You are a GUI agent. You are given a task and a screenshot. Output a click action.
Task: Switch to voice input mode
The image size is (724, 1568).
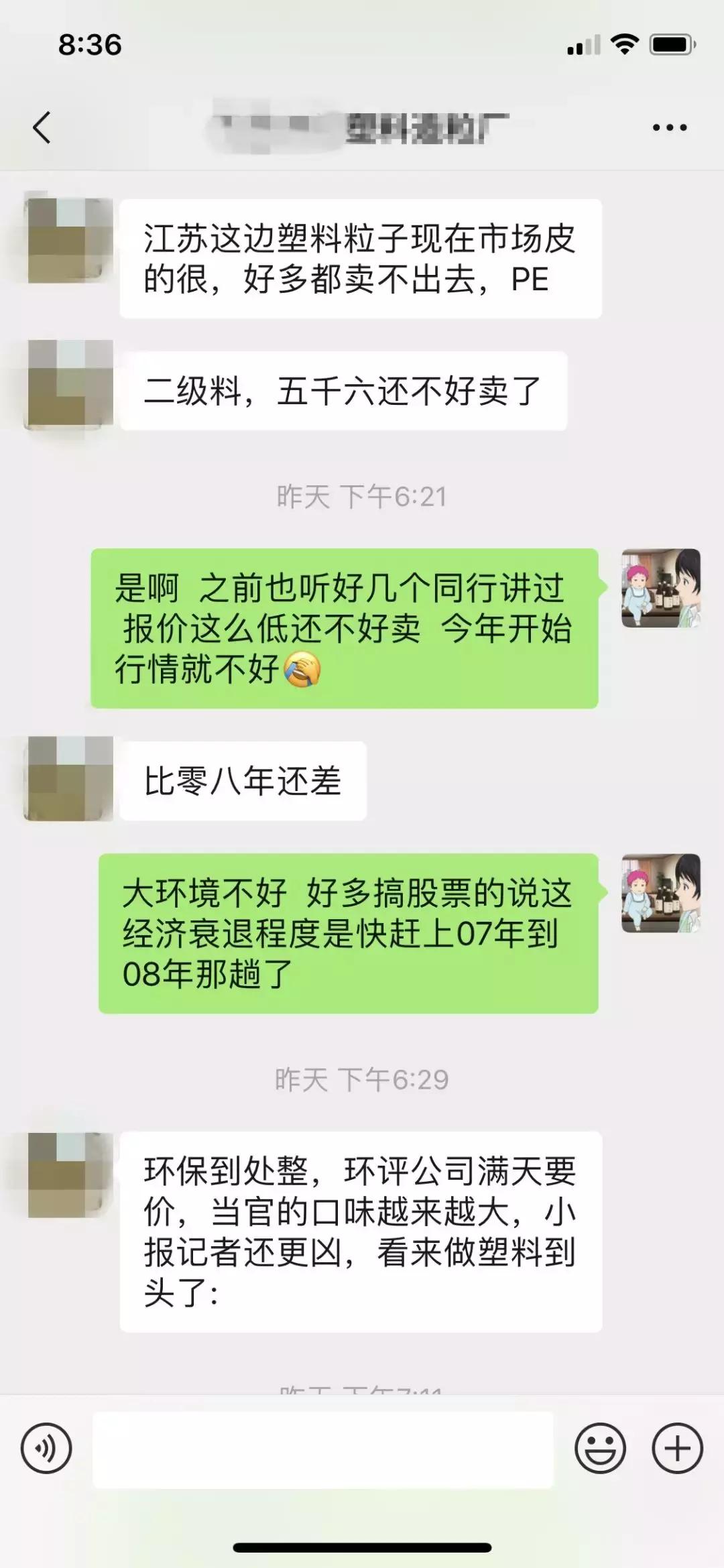tap(44, 1441)
